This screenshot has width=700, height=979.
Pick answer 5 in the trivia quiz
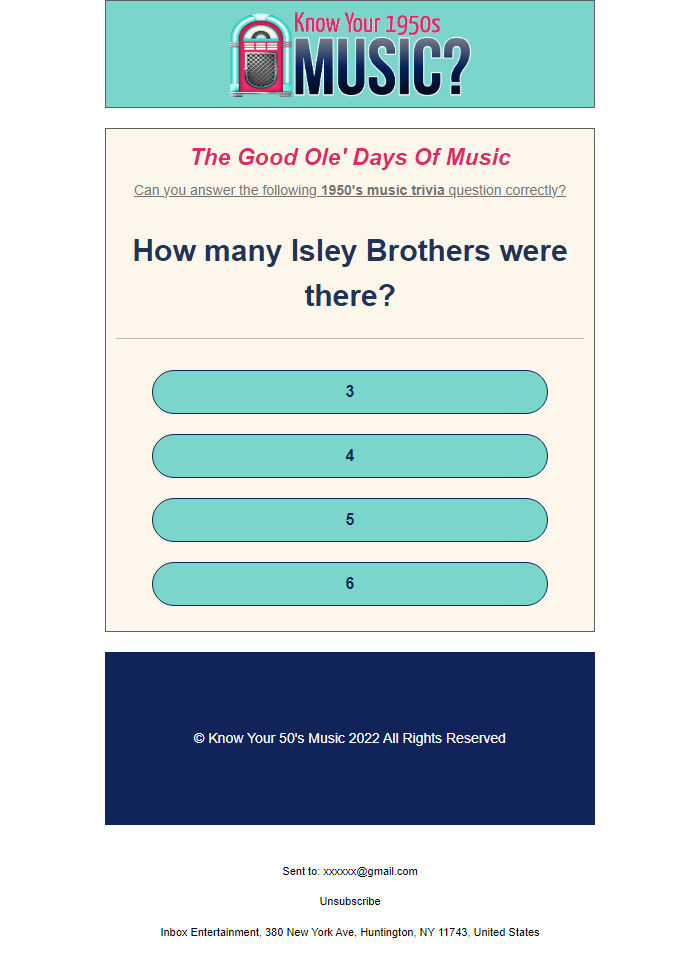tap(349, 520)
